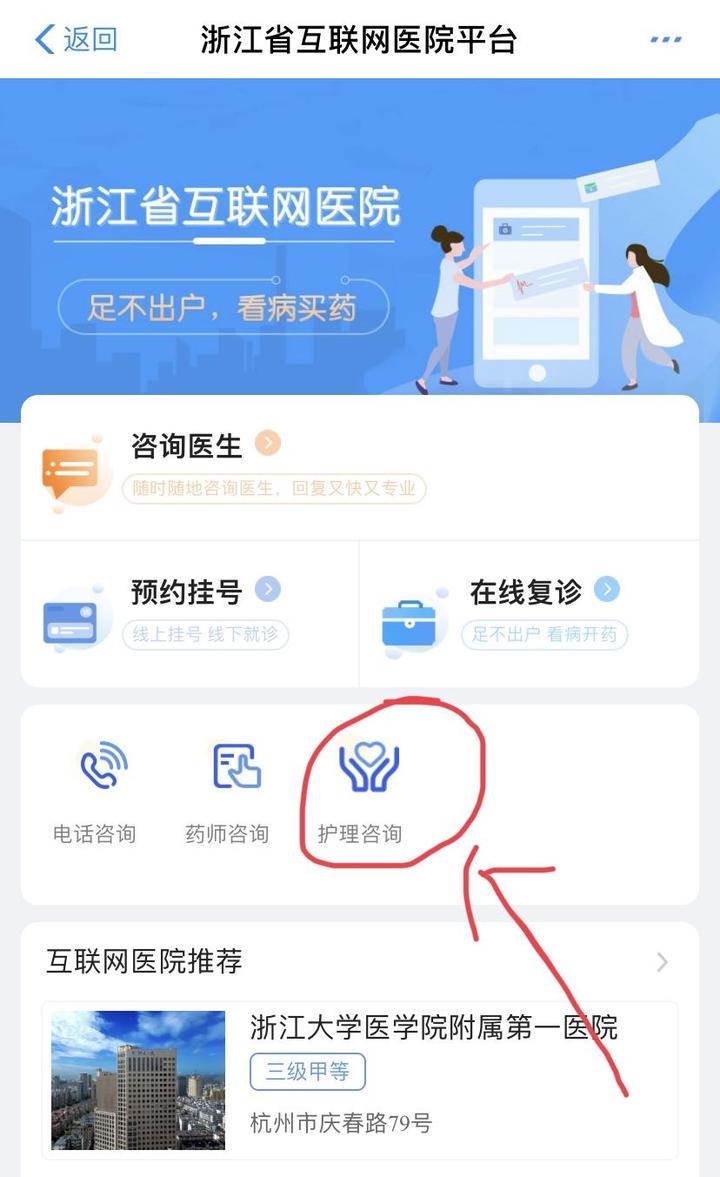Open more hospital recommendations via right chevron
This screenshot has height=1177, width=720.
click(661, 962)
